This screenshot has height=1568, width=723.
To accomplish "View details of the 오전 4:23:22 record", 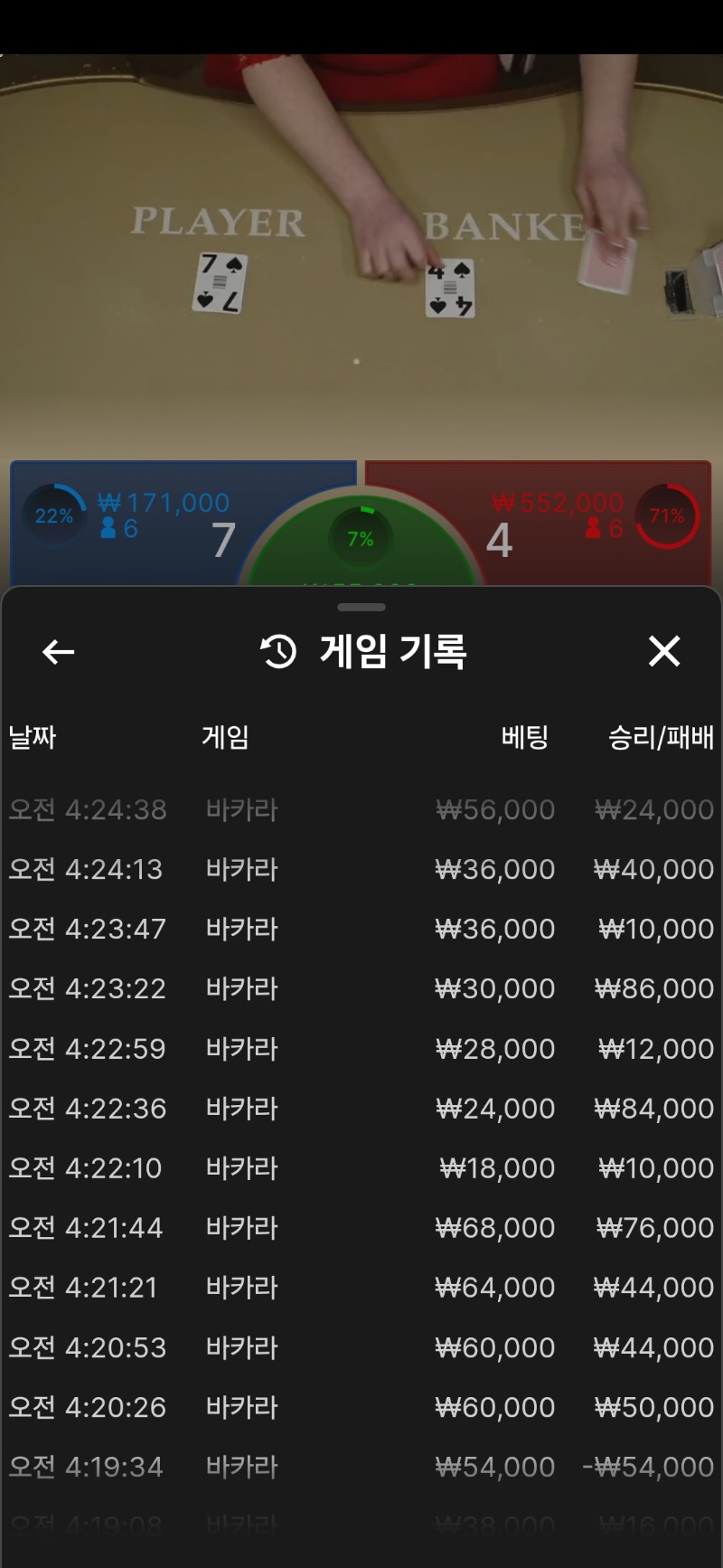I will (361, 988).
